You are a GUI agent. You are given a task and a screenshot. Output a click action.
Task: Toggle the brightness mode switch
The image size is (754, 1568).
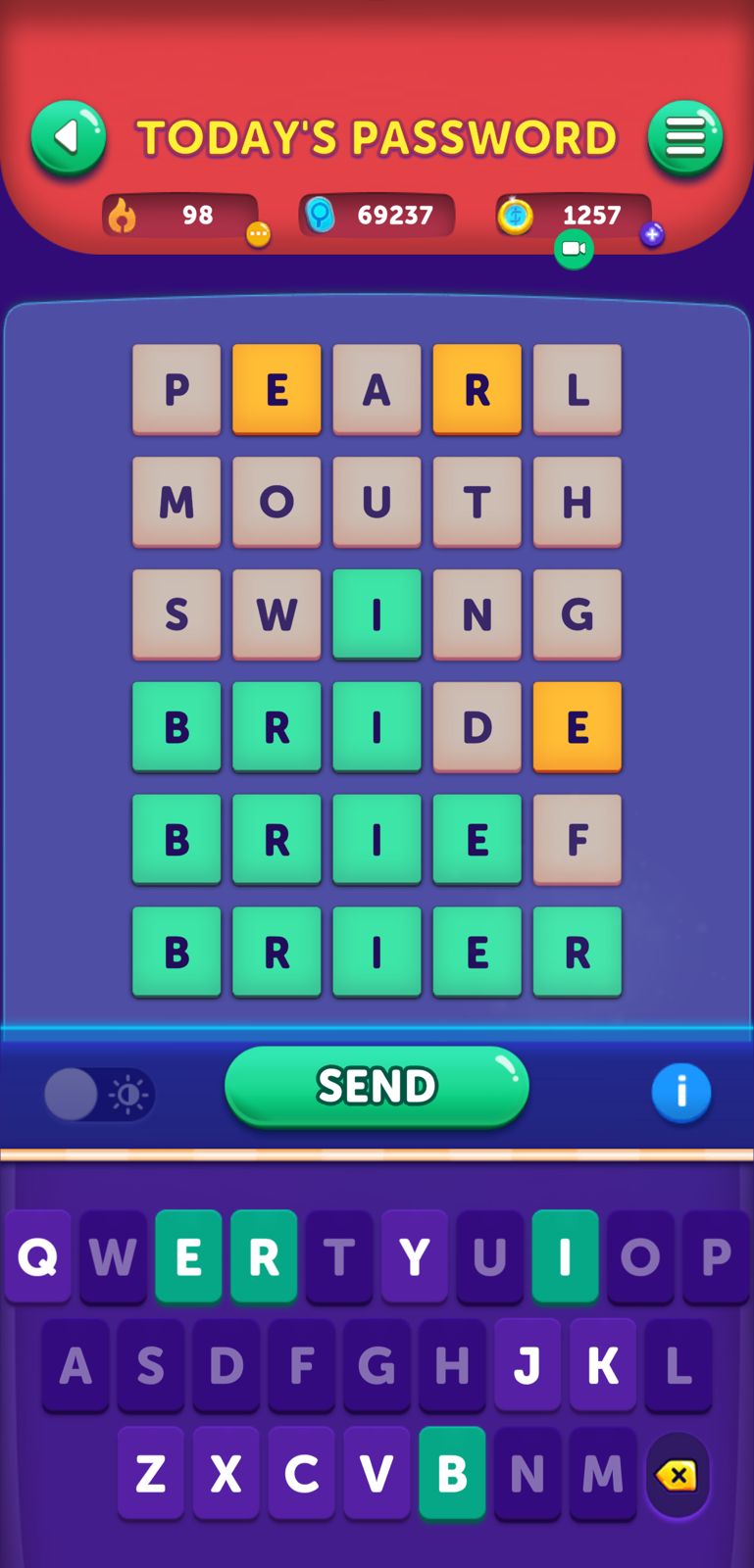[99, 1094]
